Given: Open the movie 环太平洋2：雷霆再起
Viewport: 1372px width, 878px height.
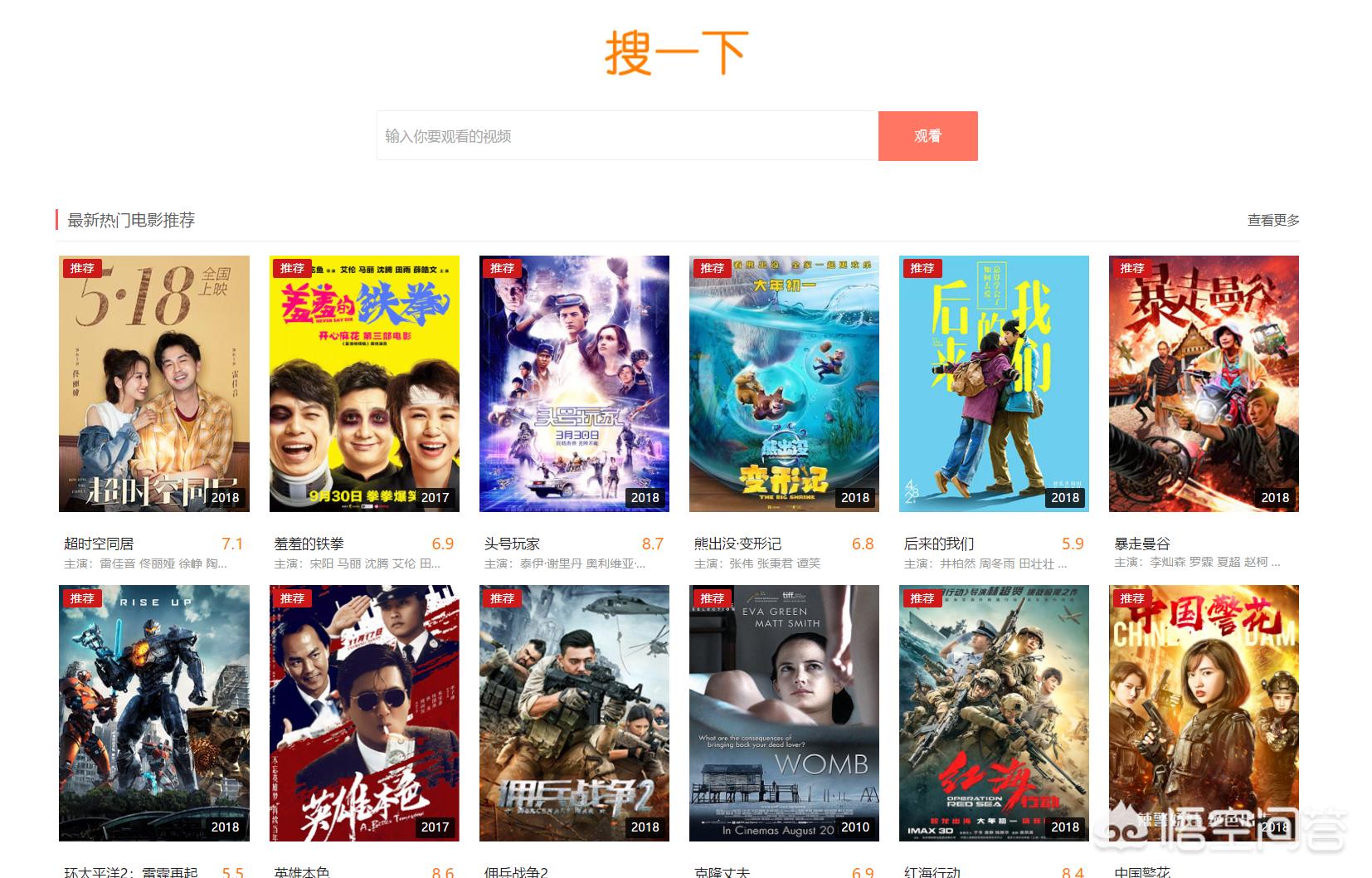Looking at the screenshot, I should (x=154, y=713).
